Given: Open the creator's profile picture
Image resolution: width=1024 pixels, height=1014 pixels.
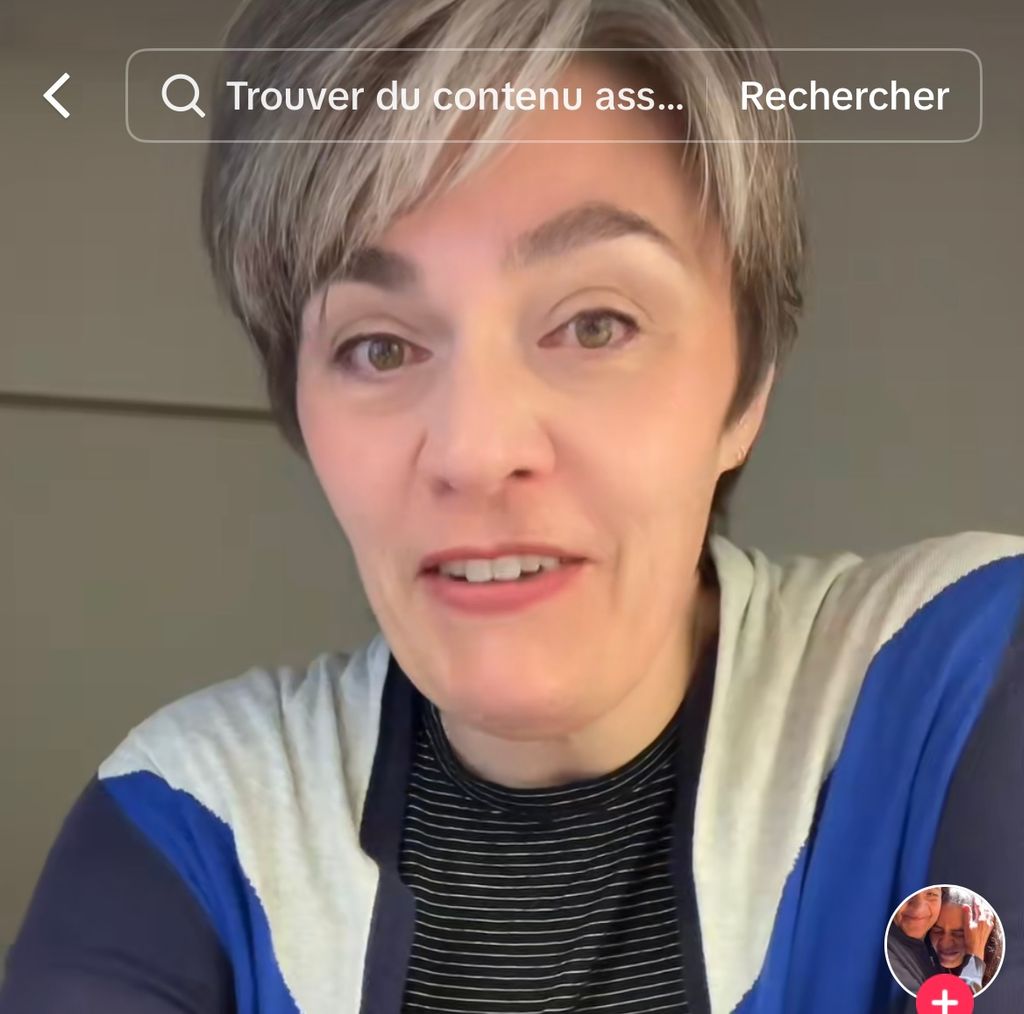Looking at the screenshot, I should click(x=943, y=938).
